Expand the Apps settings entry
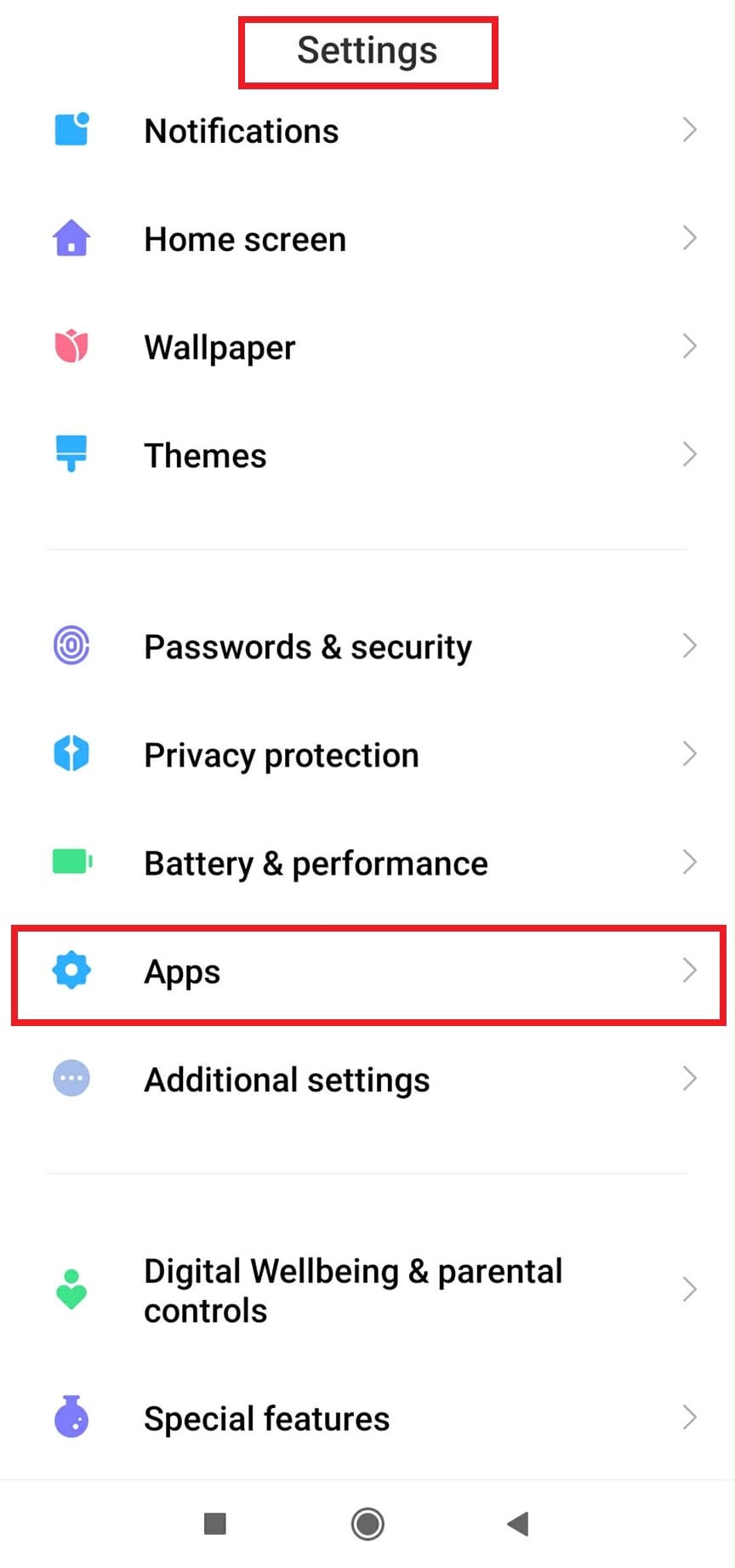 tap(366, 971)
